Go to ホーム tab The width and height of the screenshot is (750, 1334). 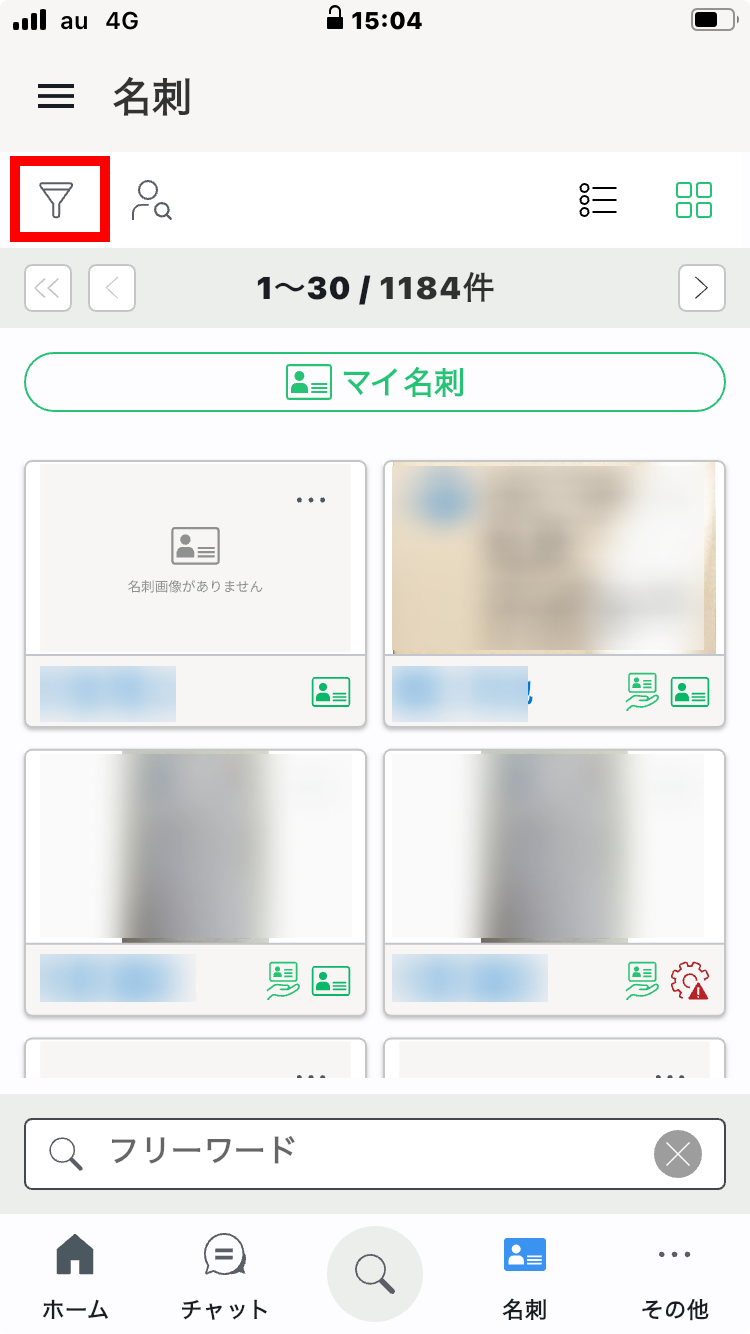pos(75,1275)
